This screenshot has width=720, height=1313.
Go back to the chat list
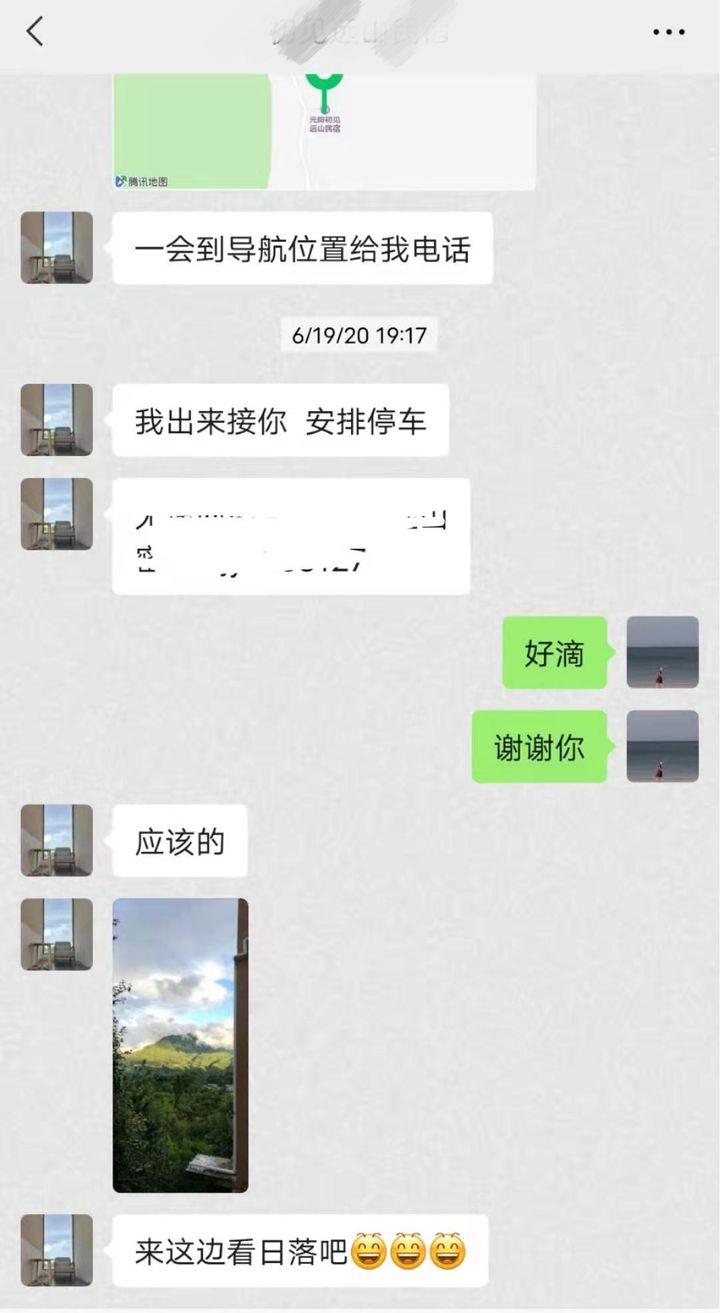coord(35,32)
